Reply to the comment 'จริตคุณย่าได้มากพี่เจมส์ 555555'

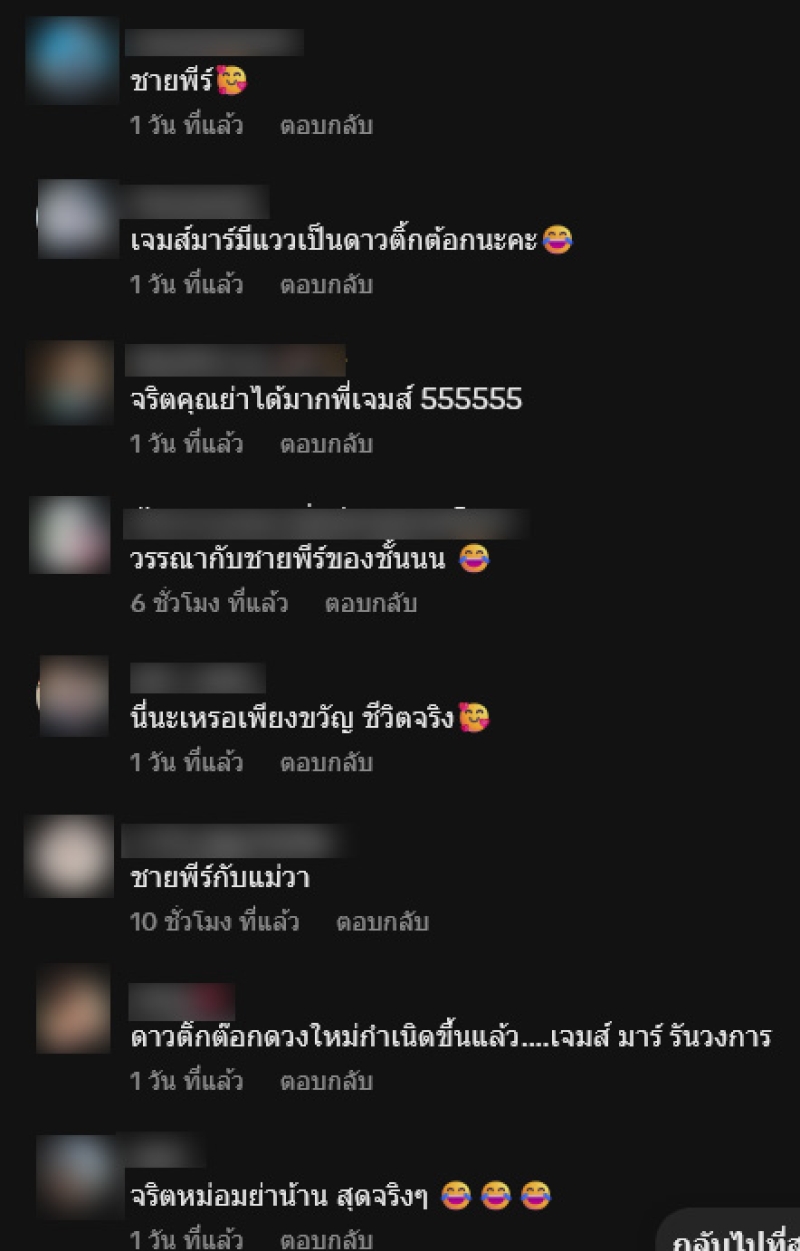(x=326, y=444)
